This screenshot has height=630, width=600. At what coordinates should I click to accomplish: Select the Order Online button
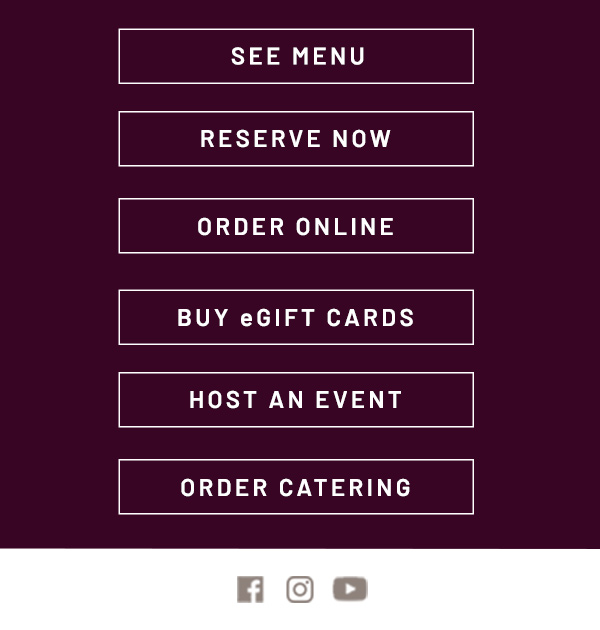tap(296, 226)
